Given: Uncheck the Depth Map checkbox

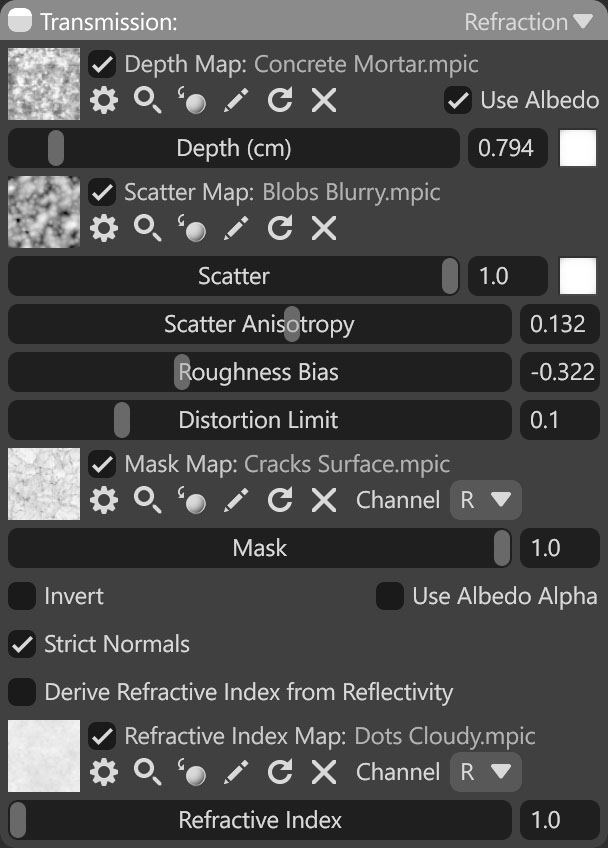Looking at the screenshot, I should tap(101, 65).
